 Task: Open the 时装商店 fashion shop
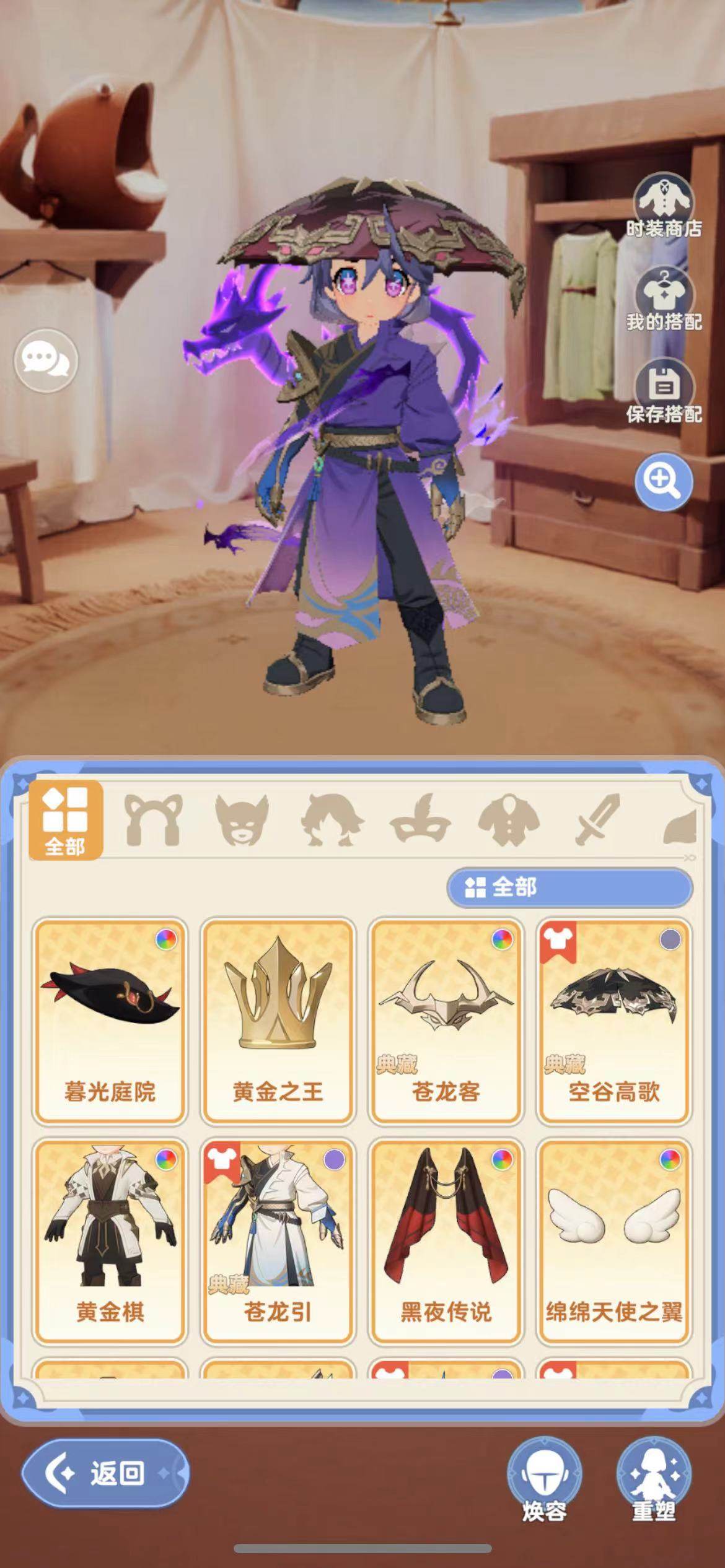(663, 206)
